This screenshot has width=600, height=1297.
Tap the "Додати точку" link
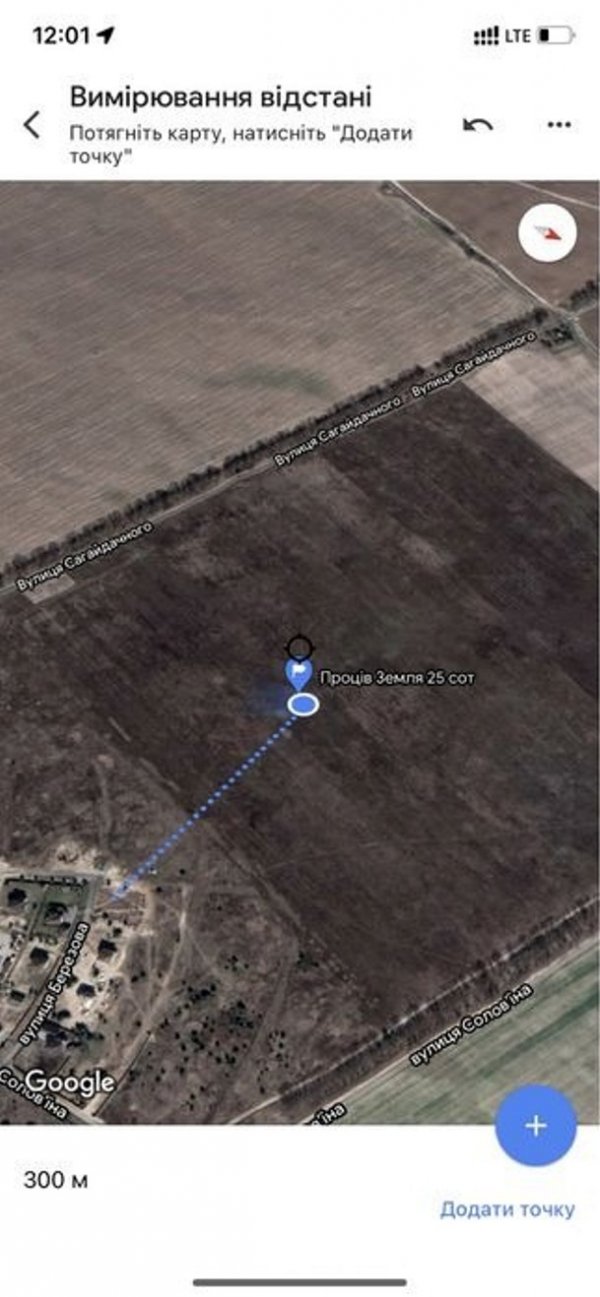click(x=507, y=1209)
